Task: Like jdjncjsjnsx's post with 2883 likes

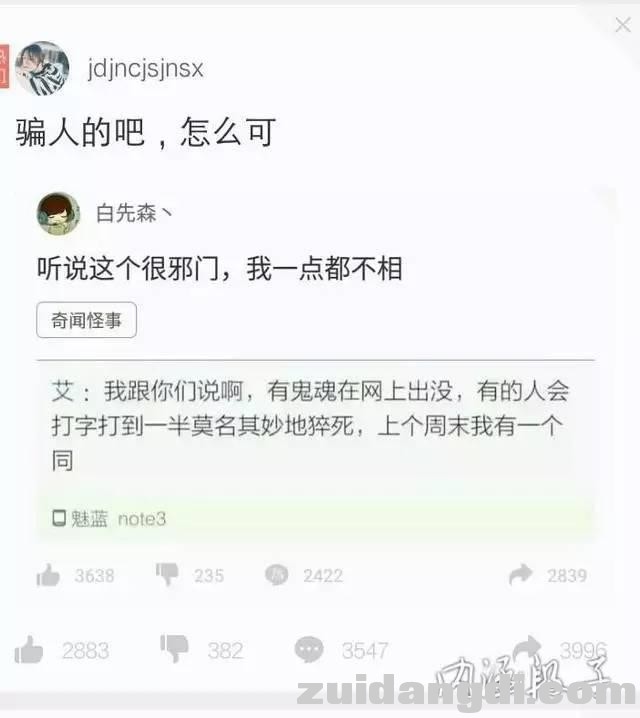Action: pyautogui.click(x=30, y=651)
